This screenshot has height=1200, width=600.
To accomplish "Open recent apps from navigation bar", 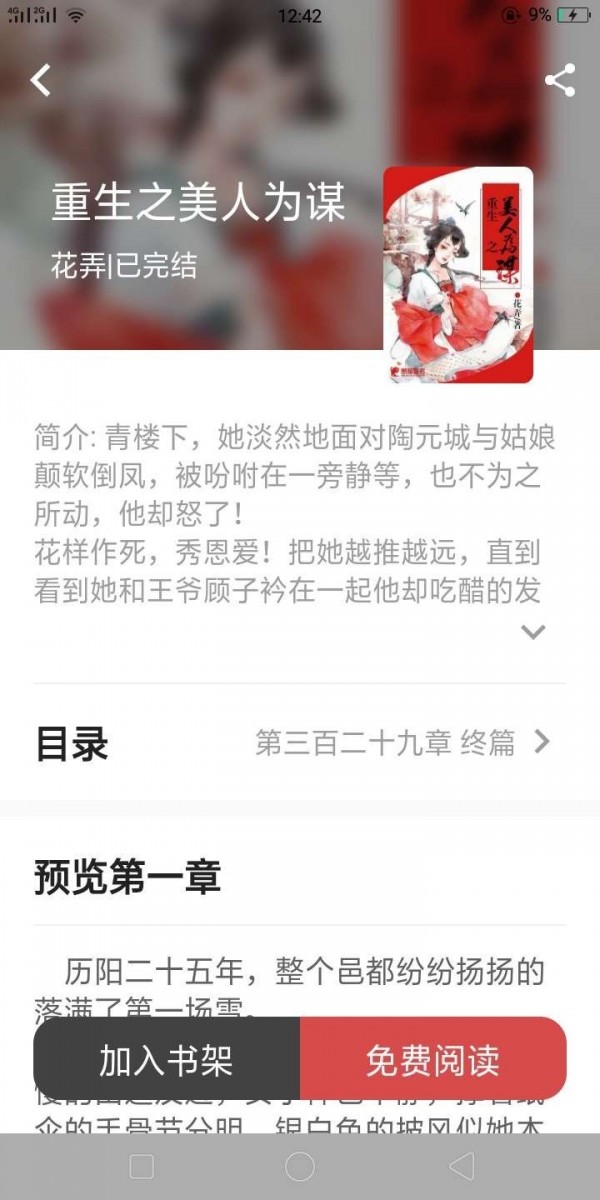I will pyautogui.click(x=142, y=1166).
